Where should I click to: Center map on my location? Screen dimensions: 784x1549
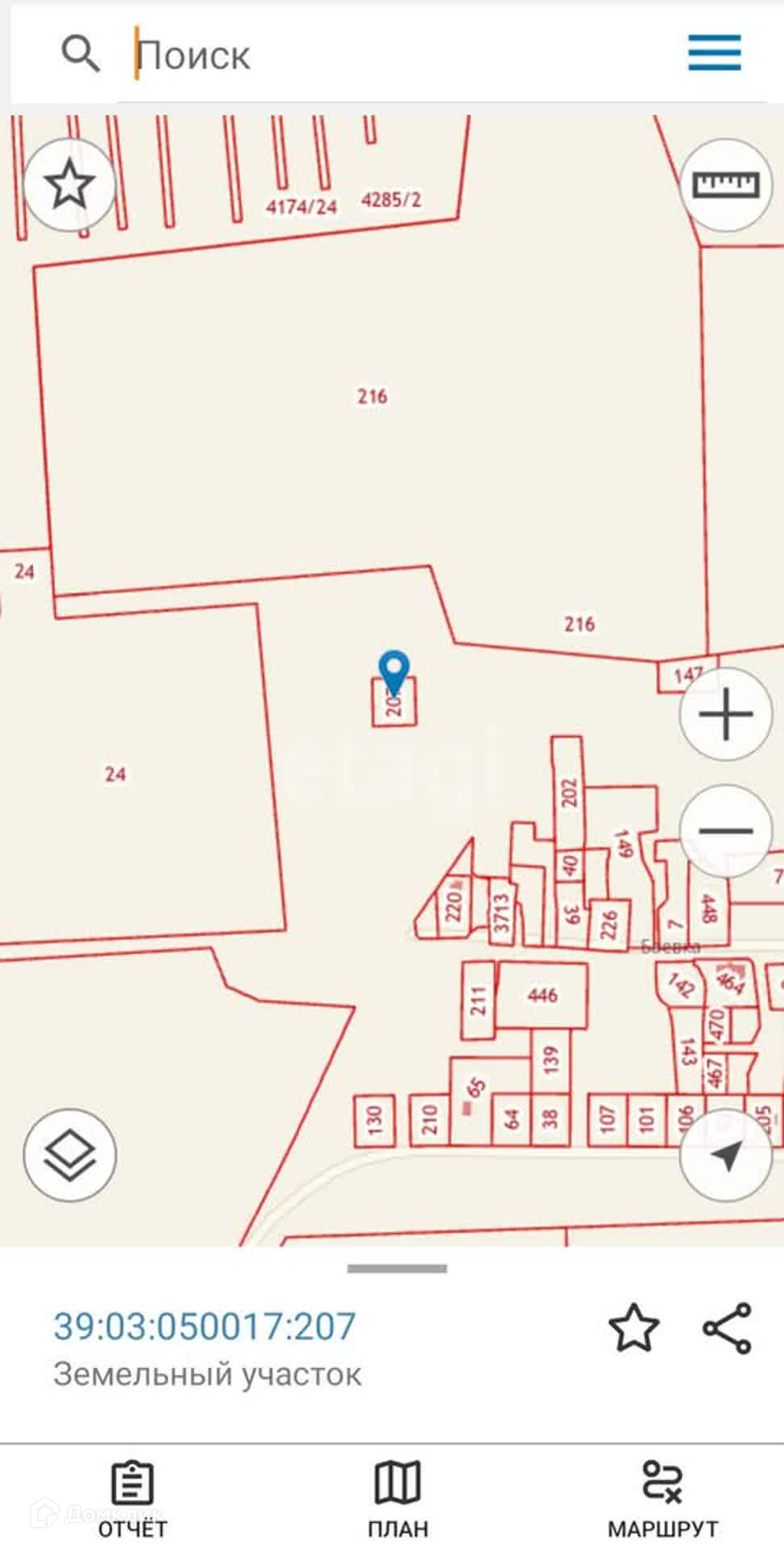(x=726, y=1155)
